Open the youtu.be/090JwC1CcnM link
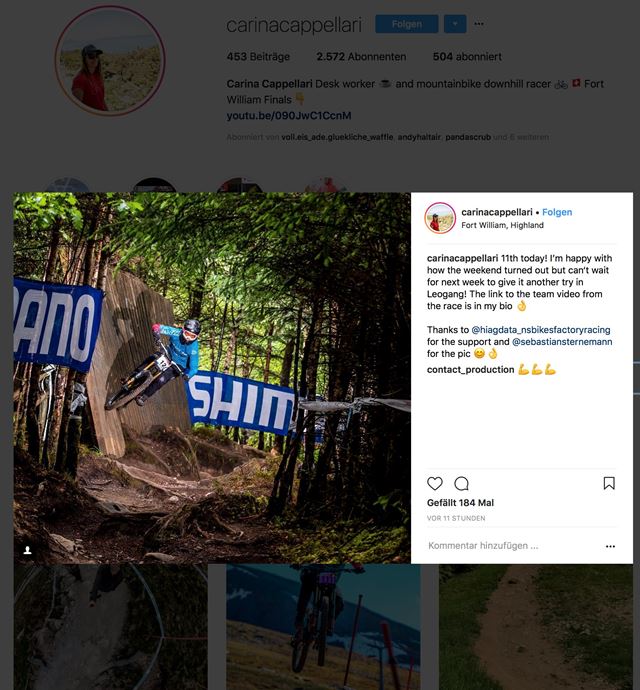 coord(289,116)
